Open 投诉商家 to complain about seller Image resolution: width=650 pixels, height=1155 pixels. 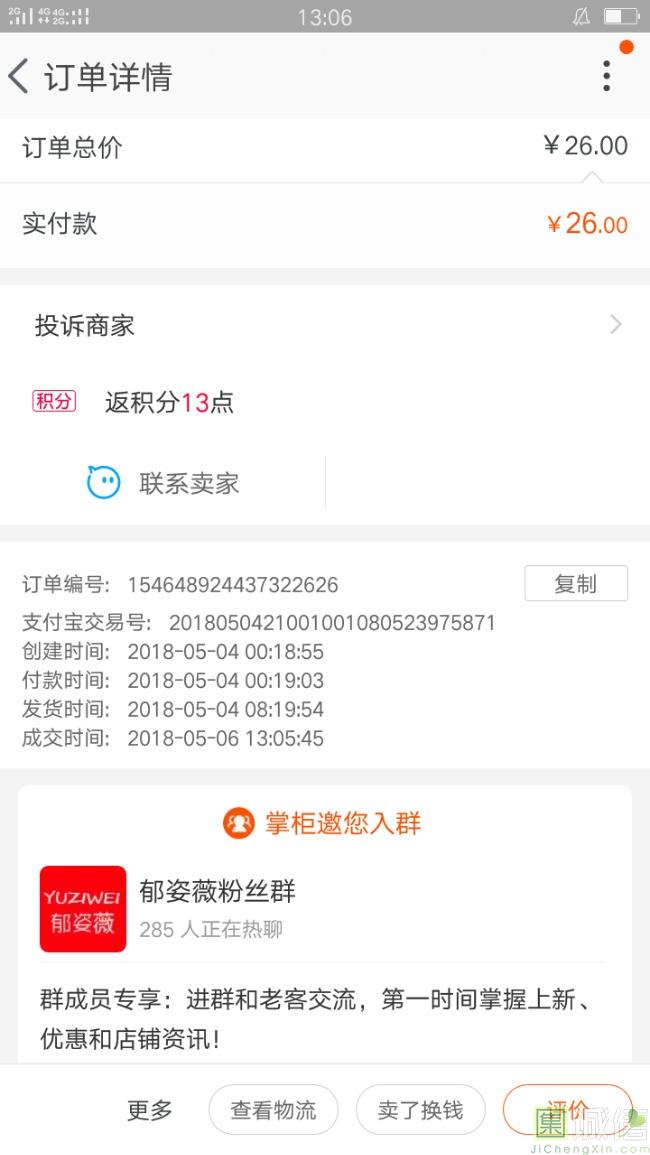coord(325,325)
